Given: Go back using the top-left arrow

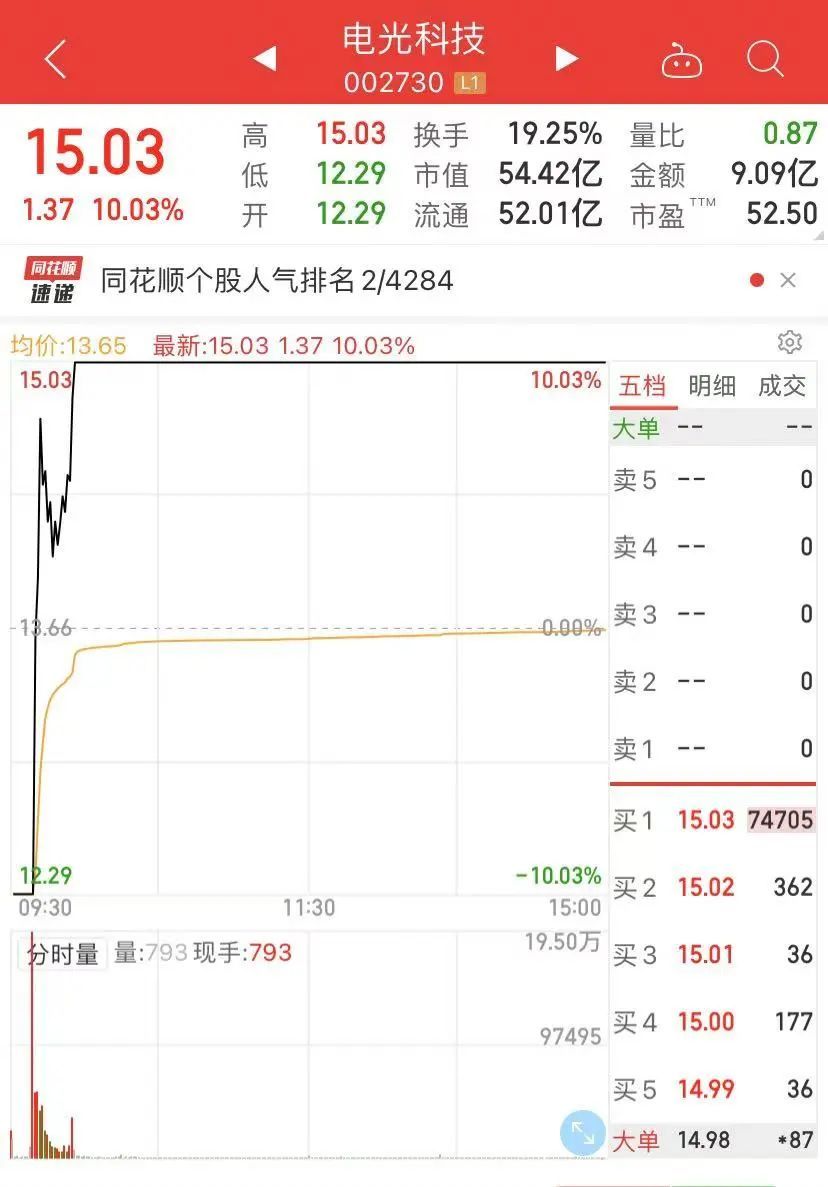Looking at the screenshot, I should click(x=55, y=59).
